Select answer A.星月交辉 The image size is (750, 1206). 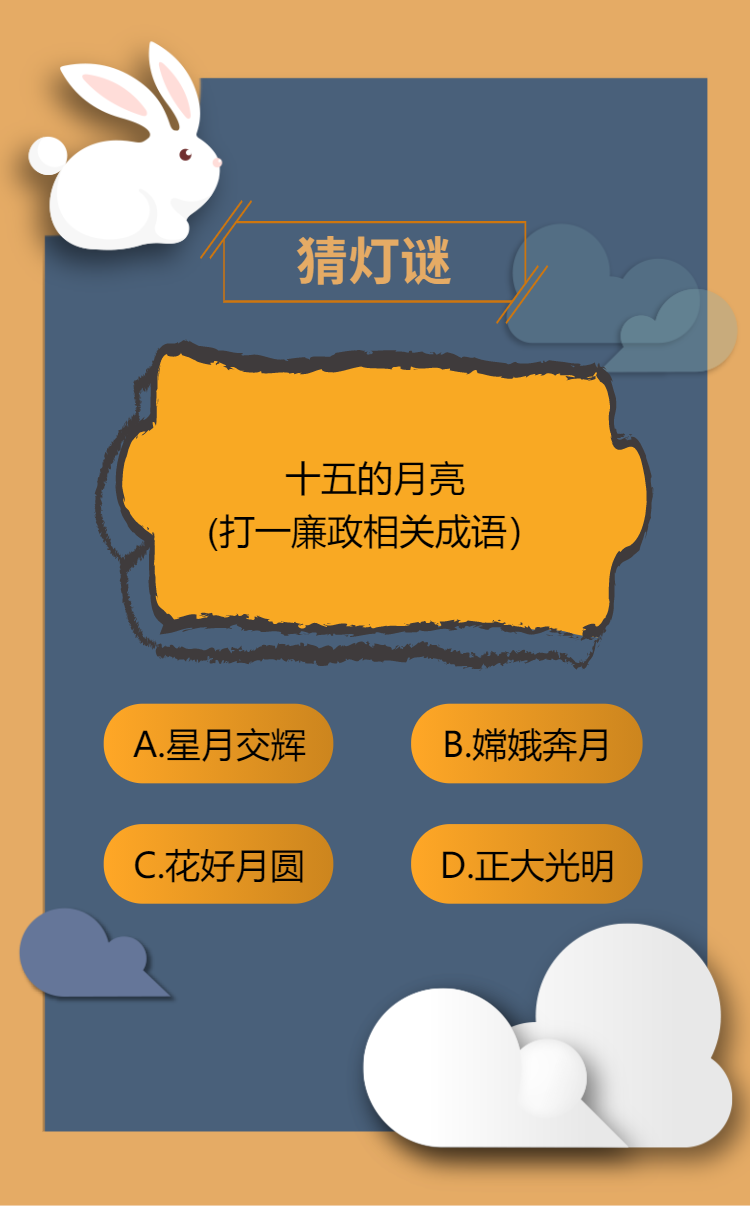[218, 744]
